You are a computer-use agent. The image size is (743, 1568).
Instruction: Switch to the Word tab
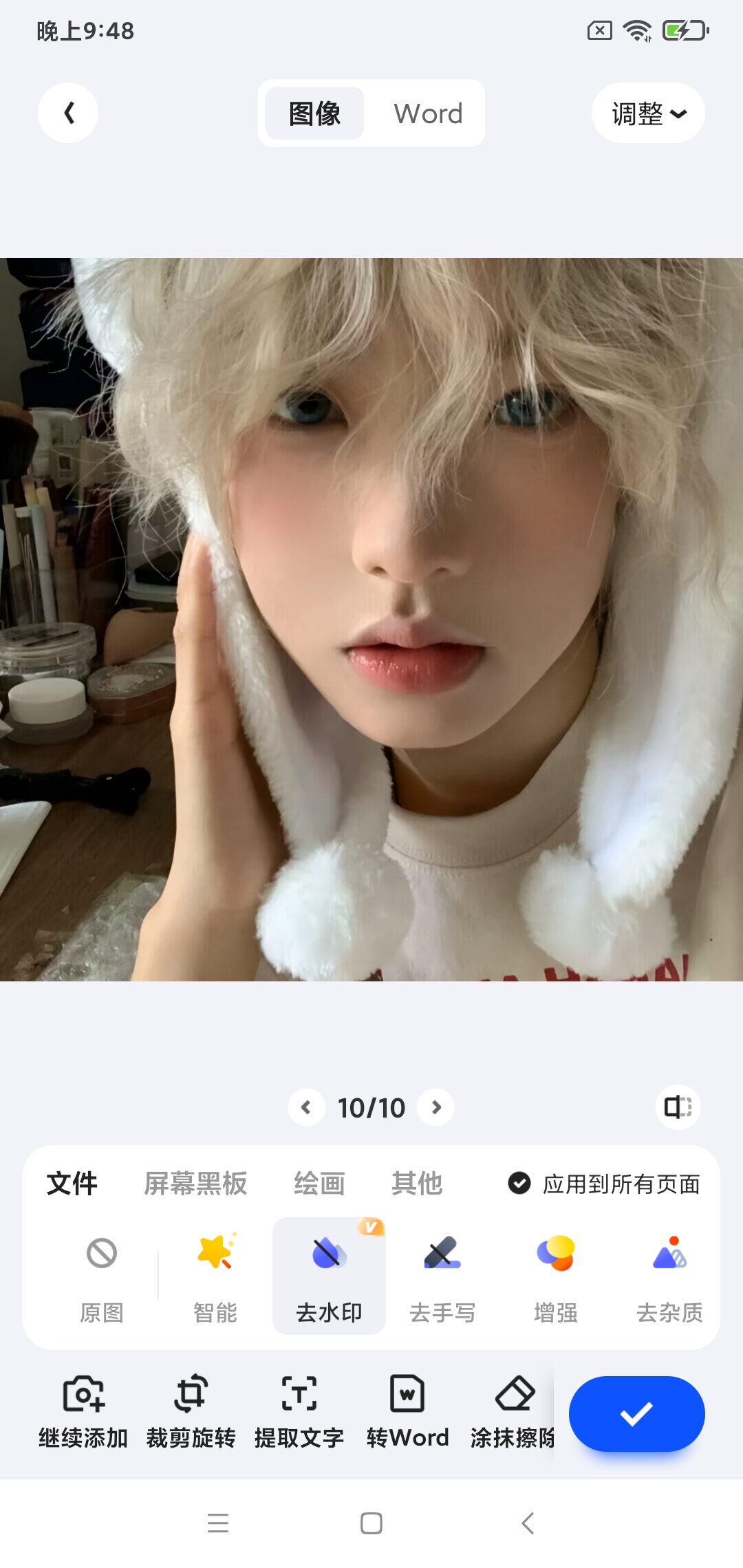click(428, 113)
